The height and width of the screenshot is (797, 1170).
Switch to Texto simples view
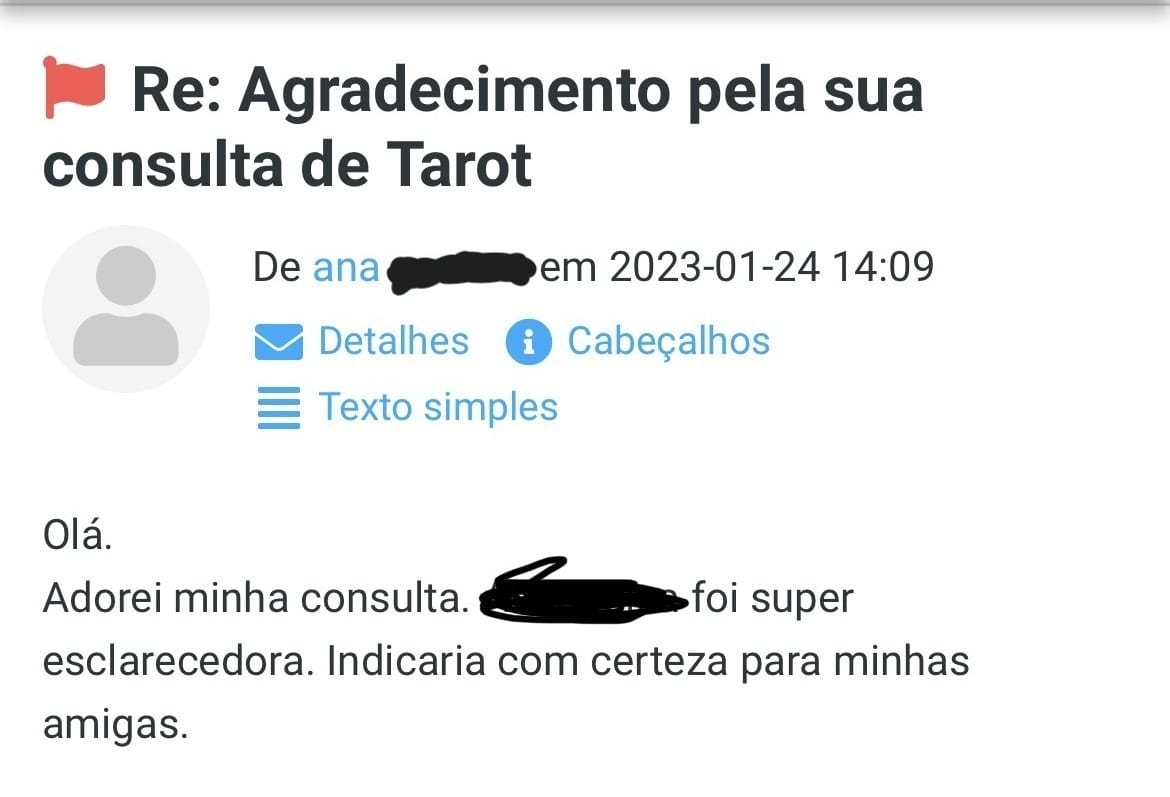click(x=437, y=408)
